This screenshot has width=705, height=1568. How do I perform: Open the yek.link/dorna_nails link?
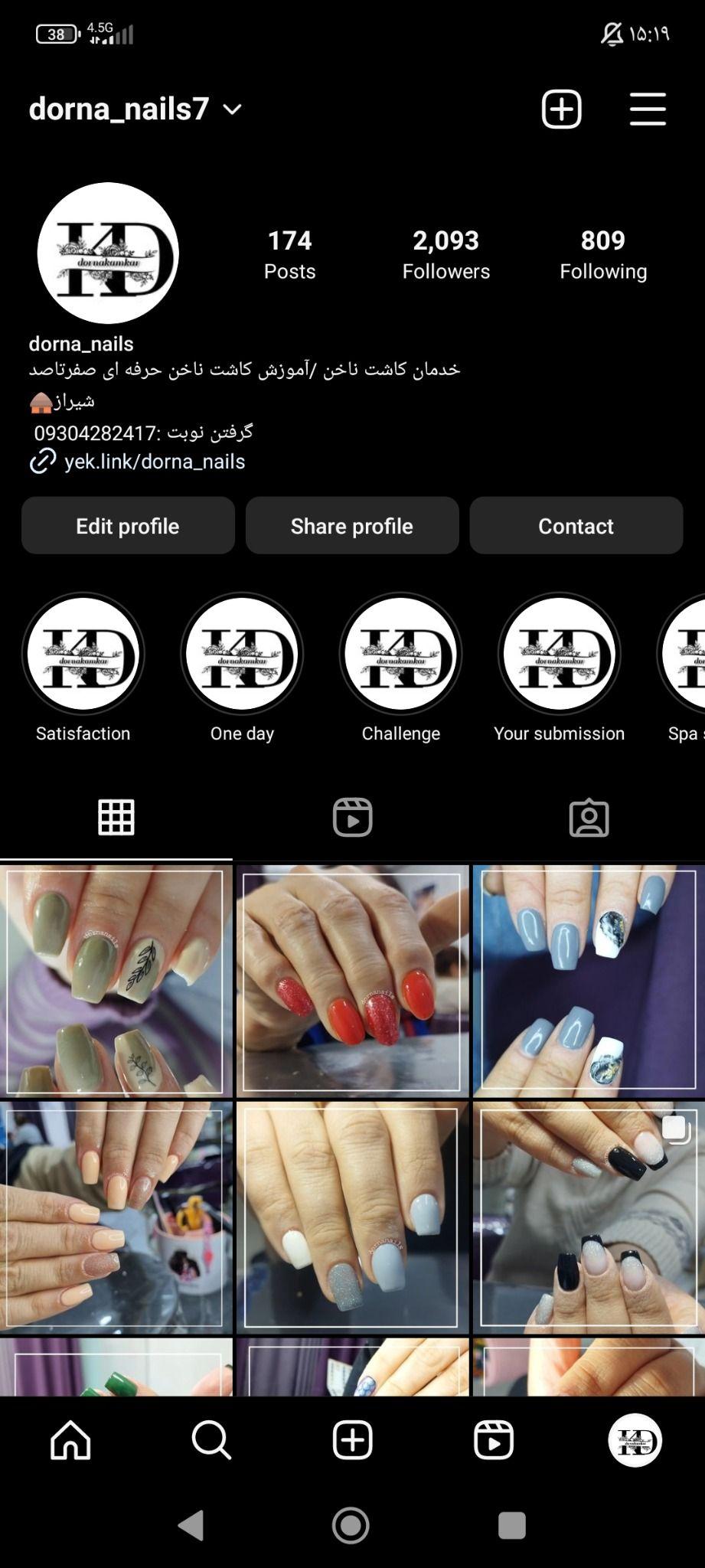154,462
